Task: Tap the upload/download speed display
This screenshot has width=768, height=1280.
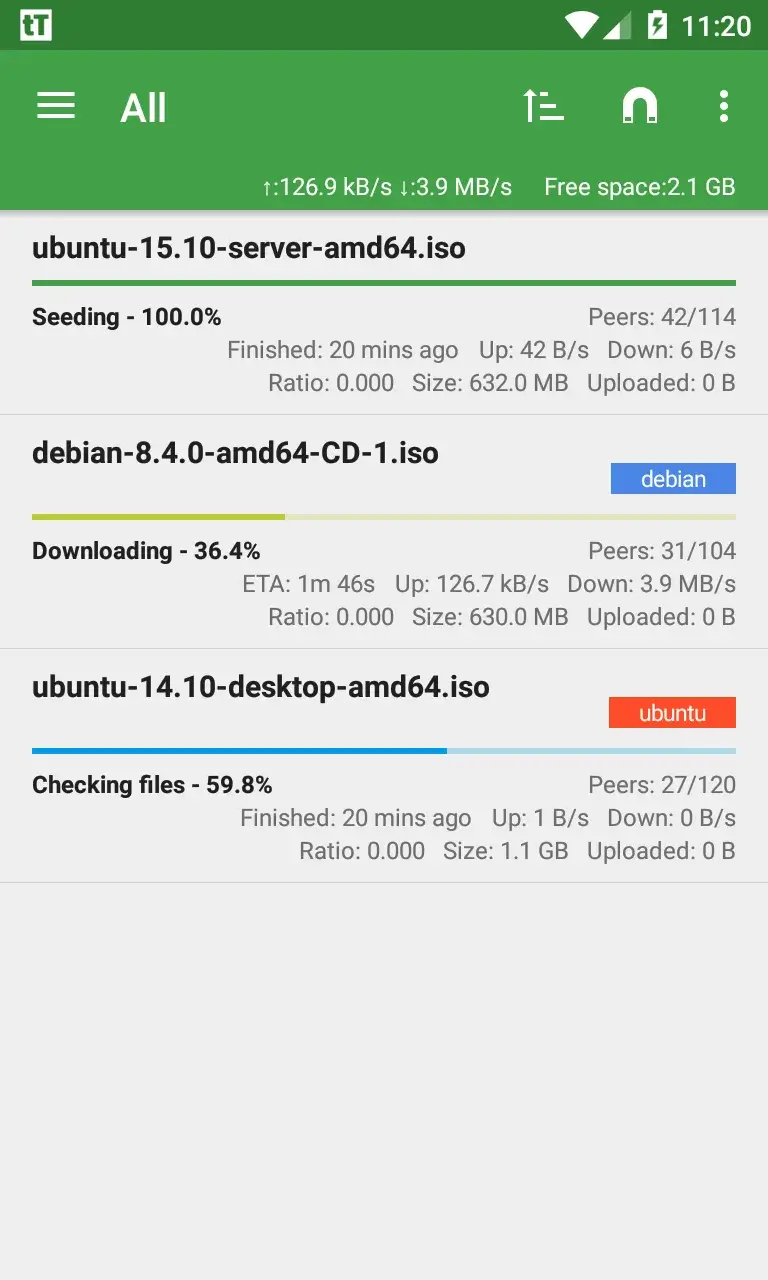Action: (385, 187)
